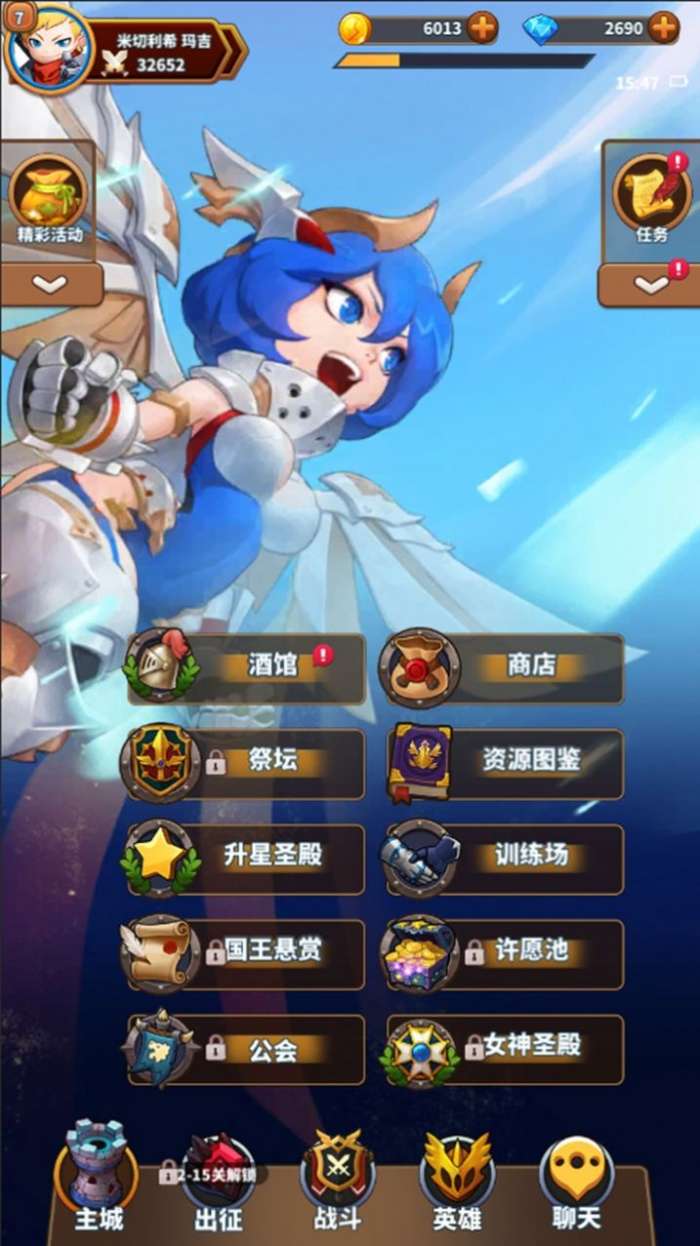The width and height of the screenshot is (700, 1246).
Task: Open 资源图鉴 resource guide
Action: coord(503,762)
